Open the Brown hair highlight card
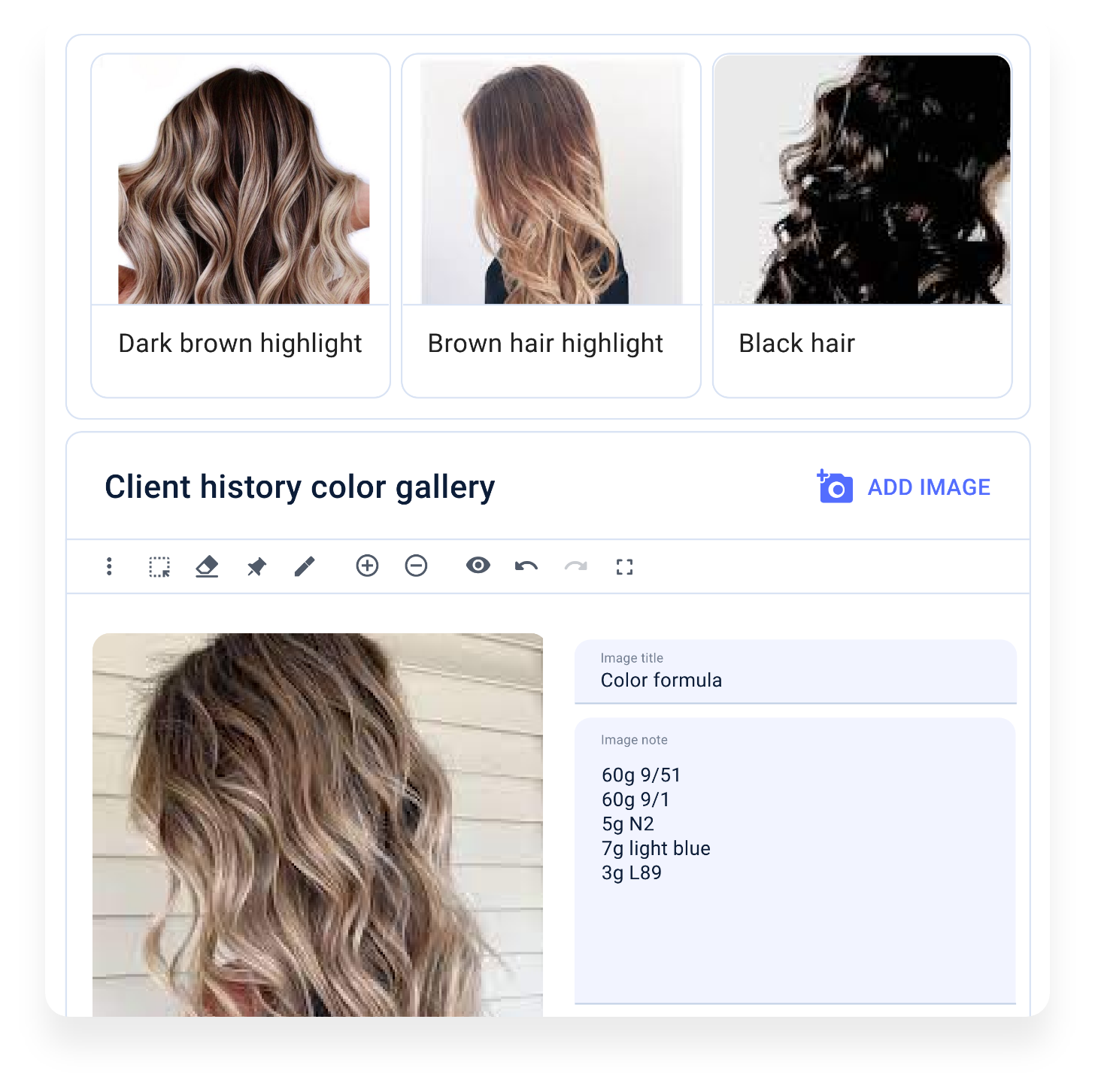Screen dimensions: 1095x1092 tap(551, 226)
